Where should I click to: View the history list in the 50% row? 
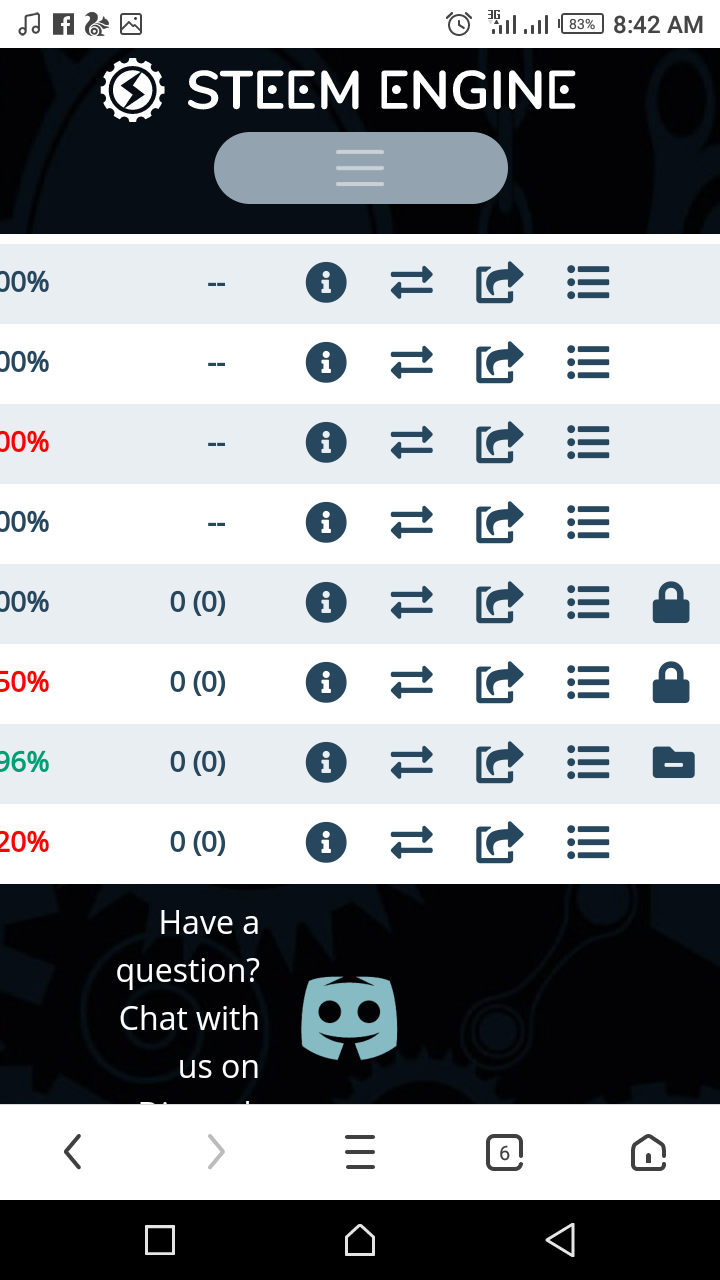(588, 682)
